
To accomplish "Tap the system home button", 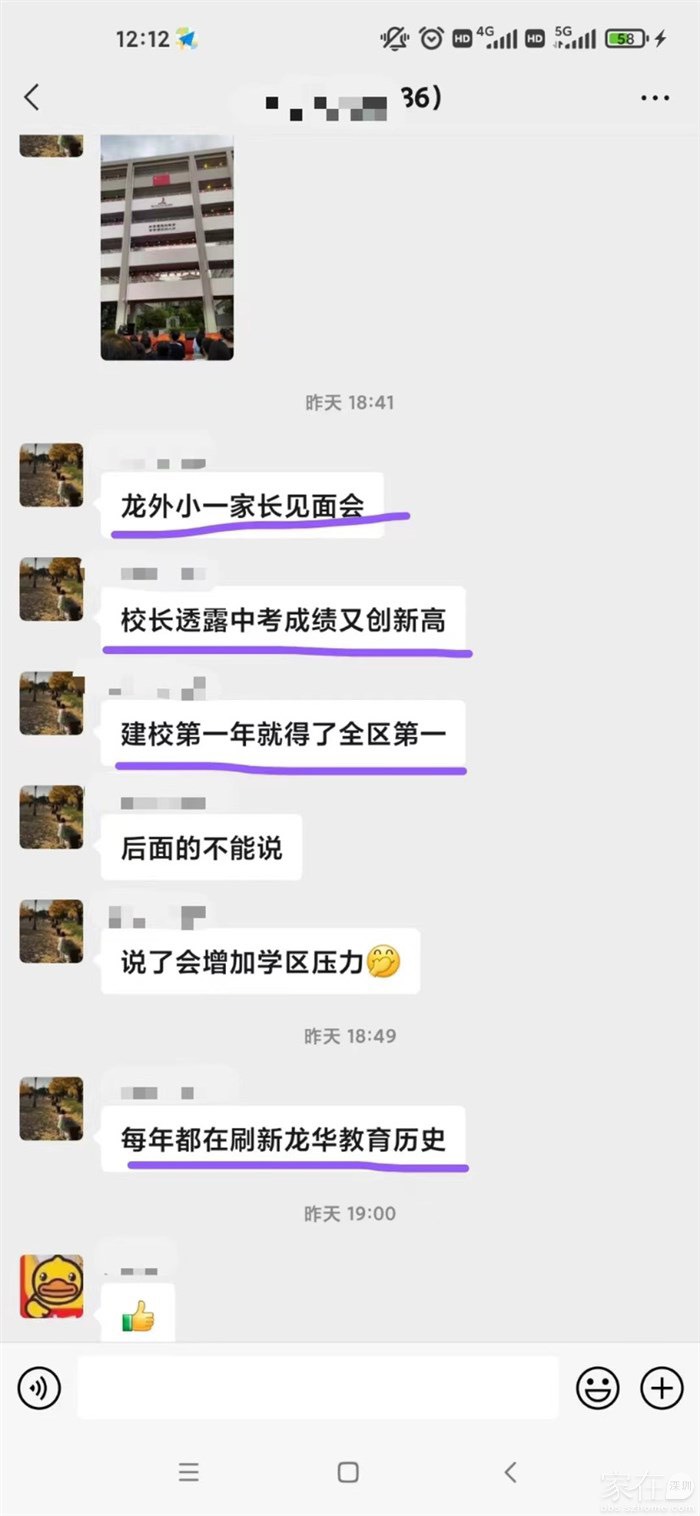I will tap(348, 1472).
